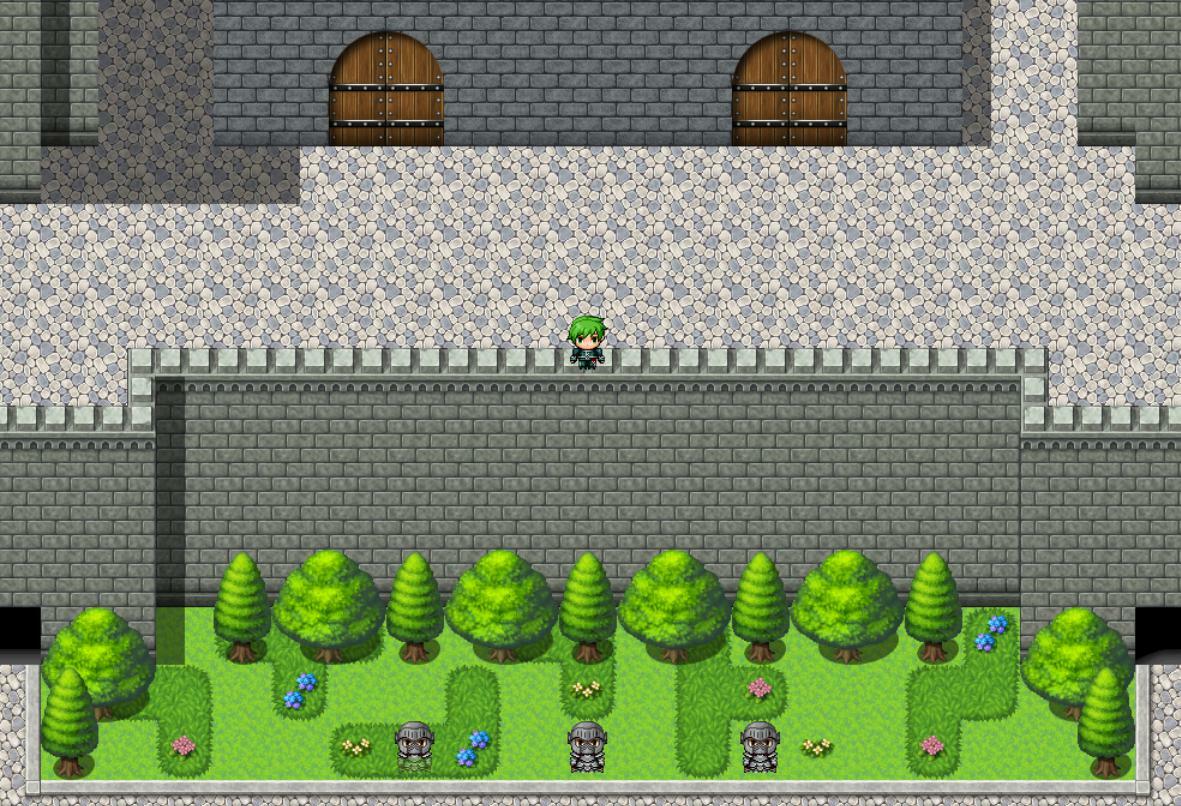Enter the right wooden arched door
This screenshot has width=1181, height=806.
789,92
